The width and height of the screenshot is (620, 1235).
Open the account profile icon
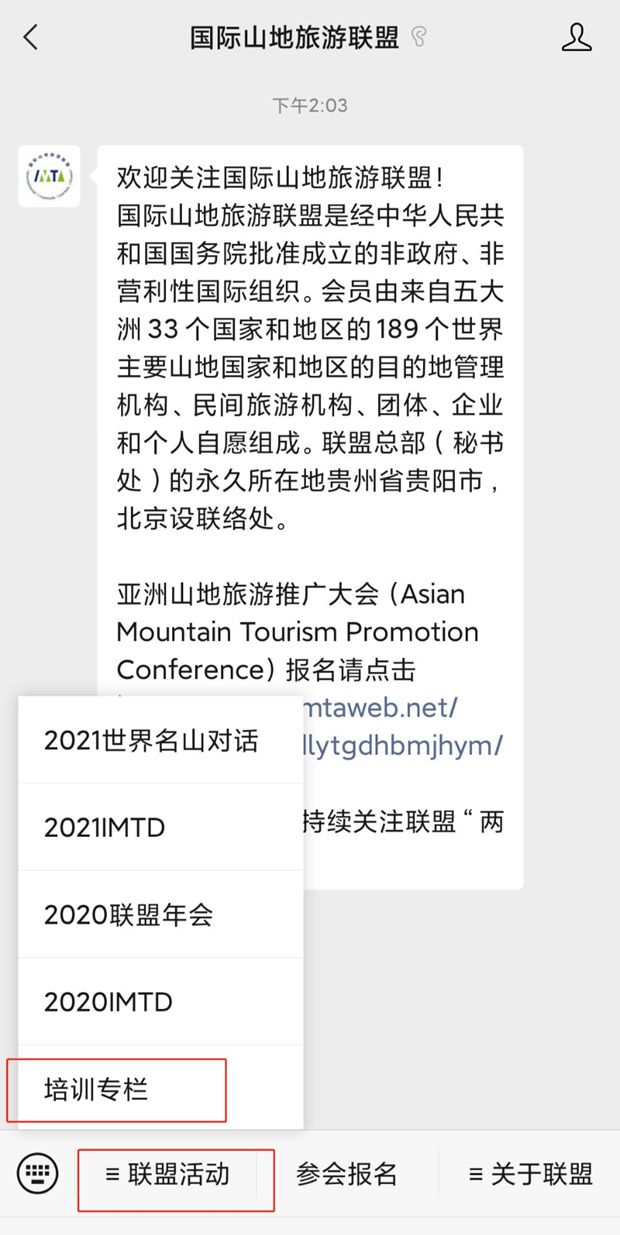coord(576,38)
